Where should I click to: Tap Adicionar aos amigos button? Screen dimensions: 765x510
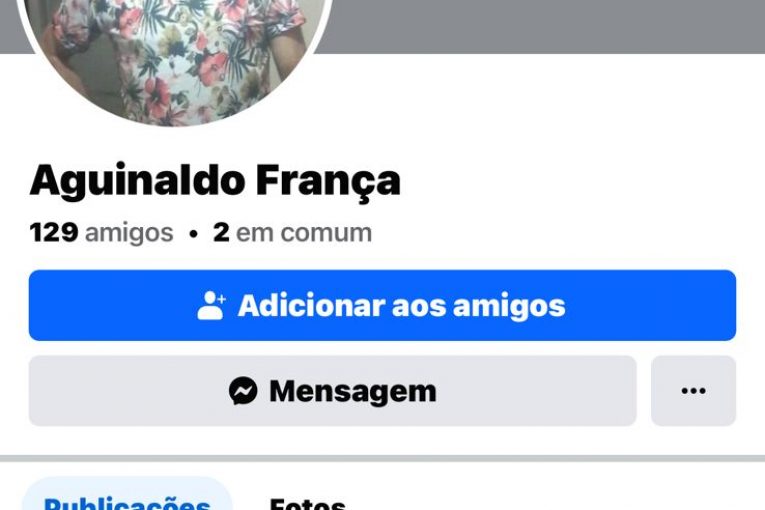(382, 306)
